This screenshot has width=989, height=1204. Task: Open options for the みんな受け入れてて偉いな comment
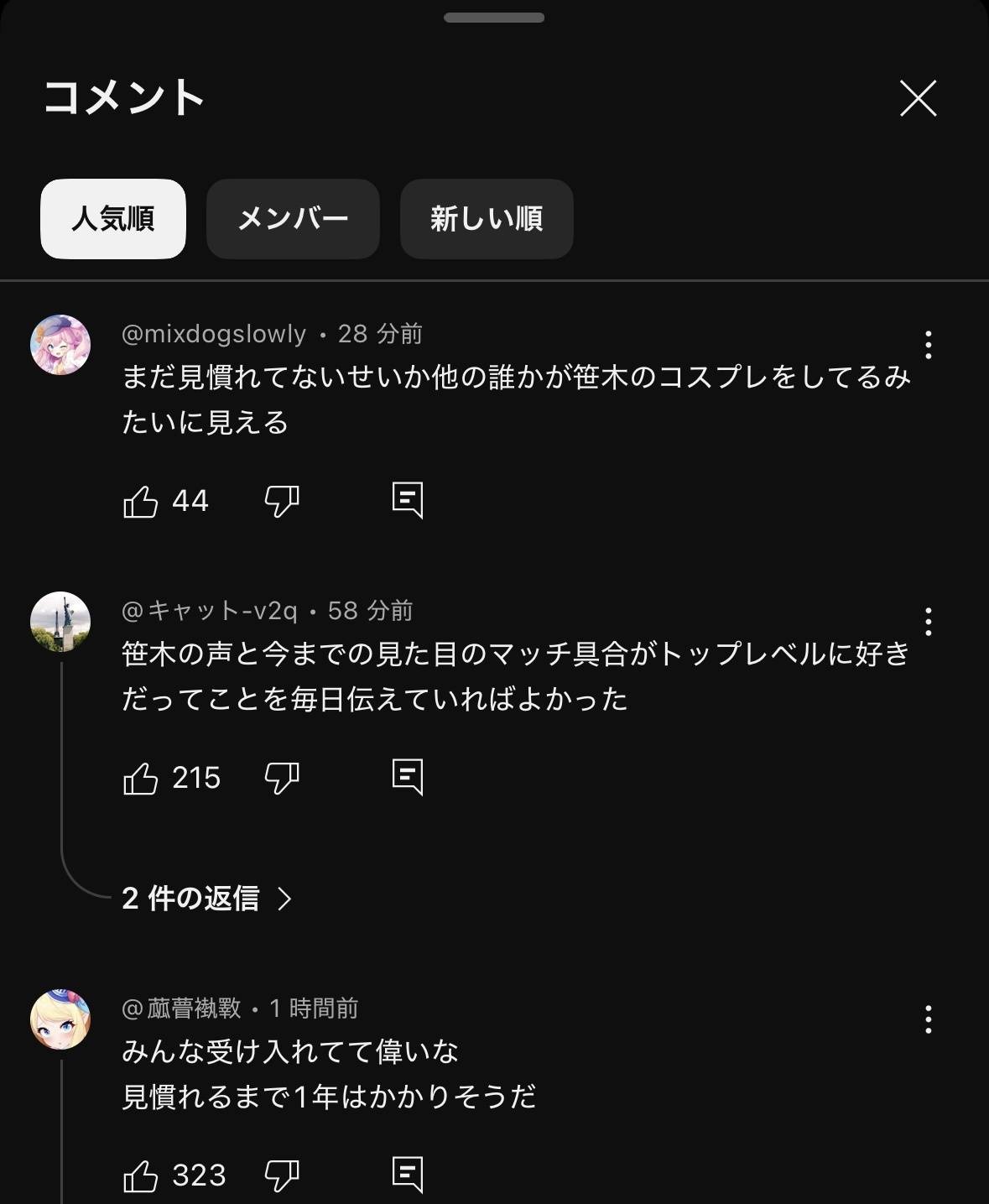[x=928, y=1019]
